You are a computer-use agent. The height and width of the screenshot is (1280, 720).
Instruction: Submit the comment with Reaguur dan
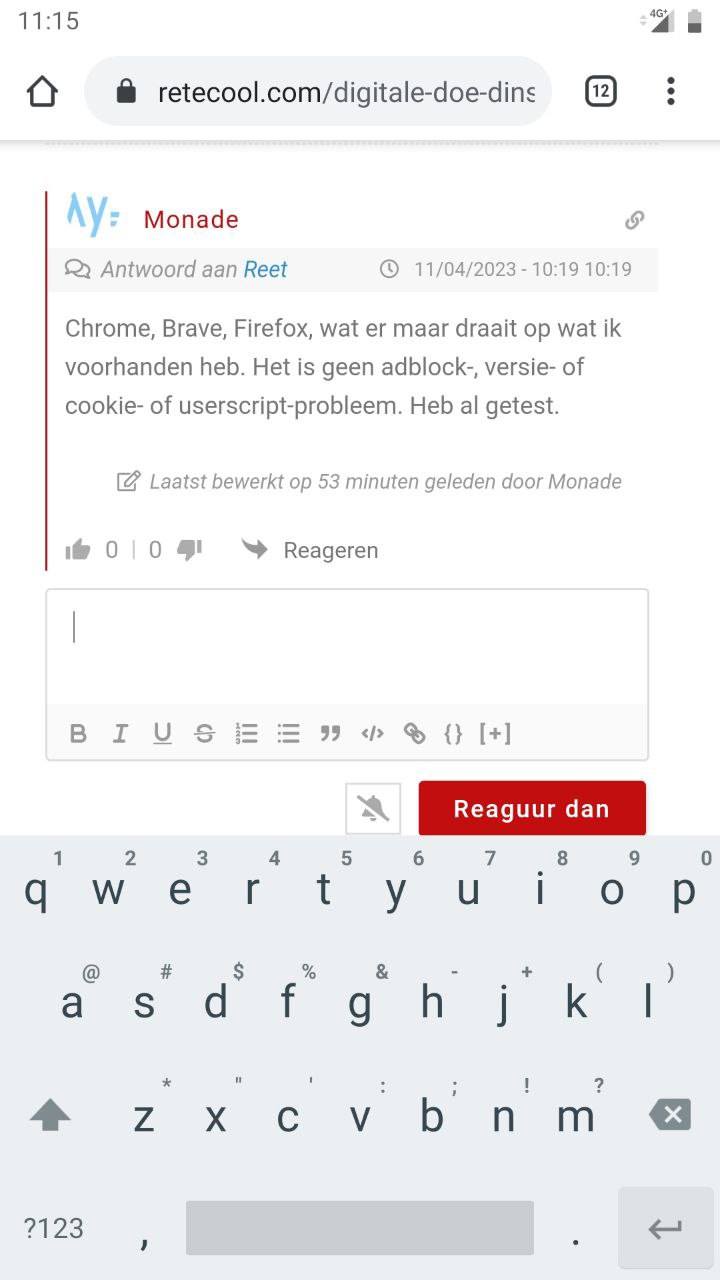[532, 808]
